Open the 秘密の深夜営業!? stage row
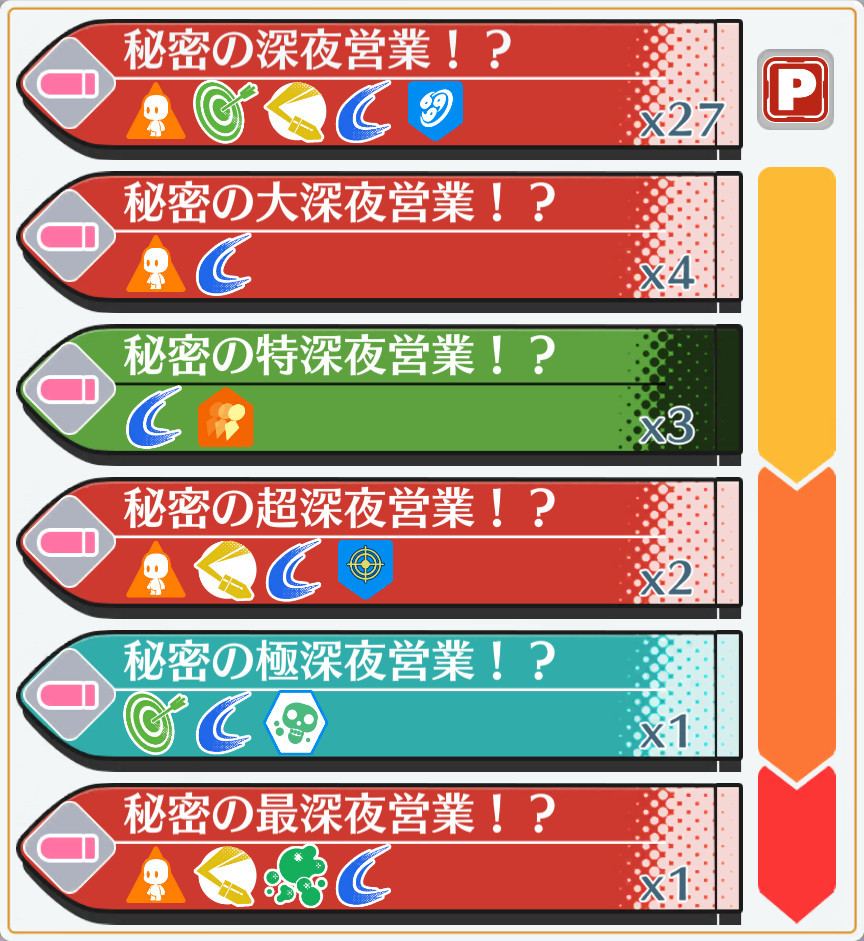The width and height of the screenshot is (864, 941). 380,85
